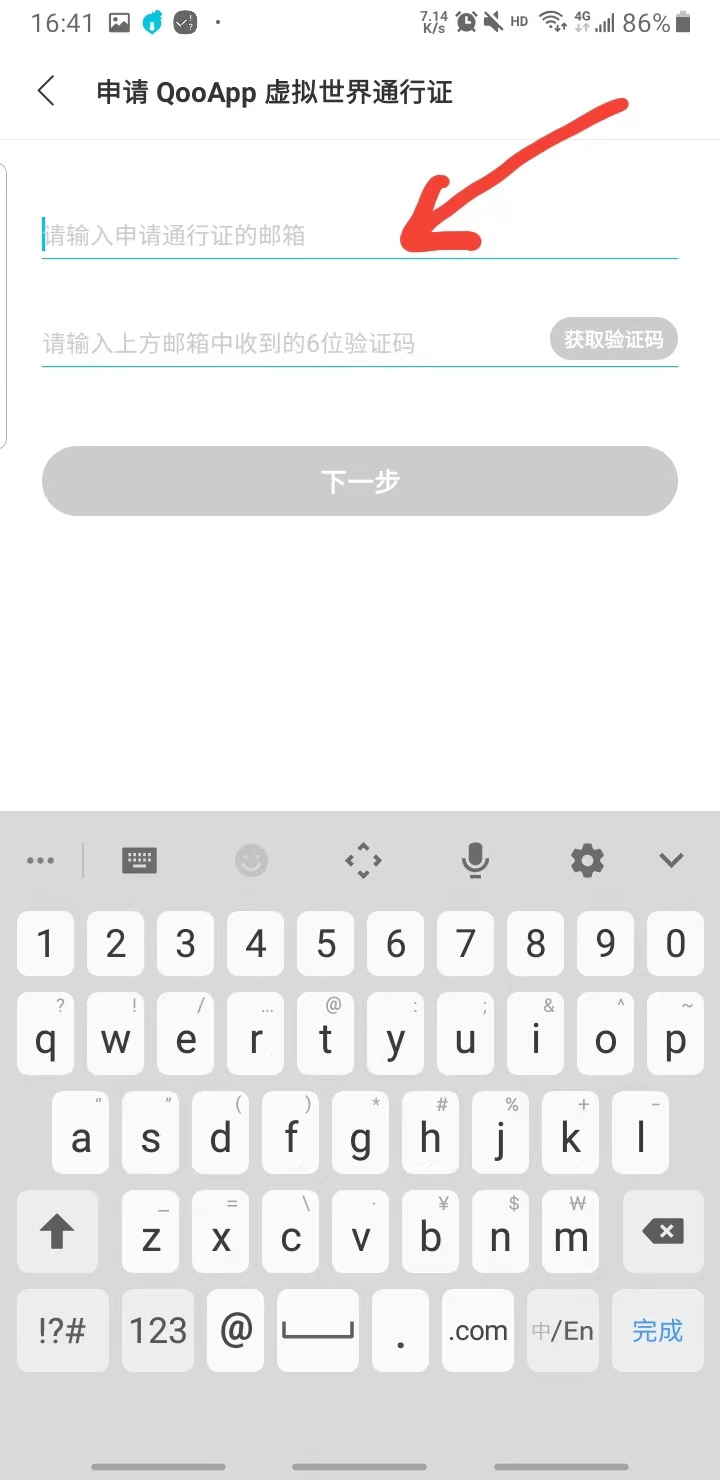Start voice input with the microphone
This screenshot has width=720, height=1480.
[475, 860]
